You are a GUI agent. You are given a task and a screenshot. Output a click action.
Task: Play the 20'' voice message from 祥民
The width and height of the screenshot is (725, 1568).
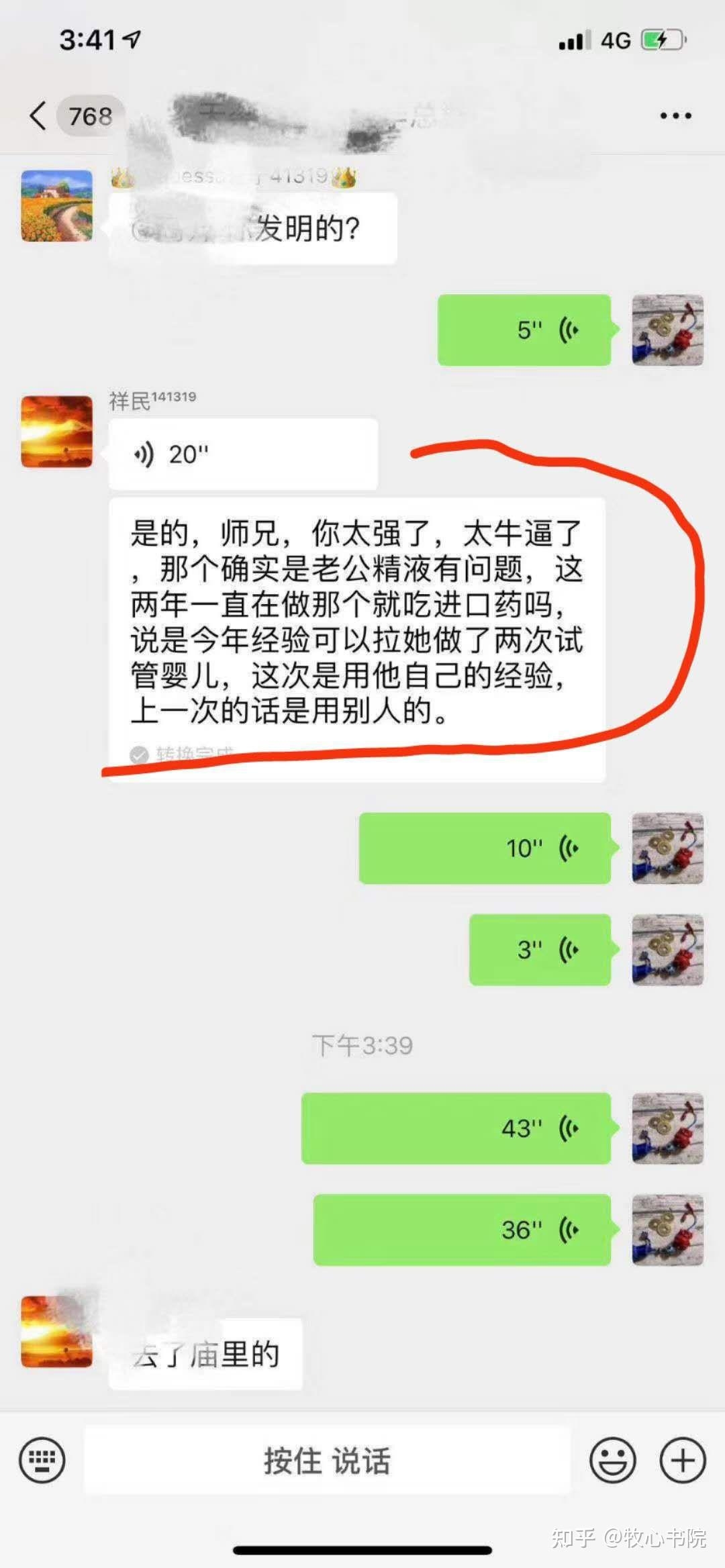[x=242, y=453]
